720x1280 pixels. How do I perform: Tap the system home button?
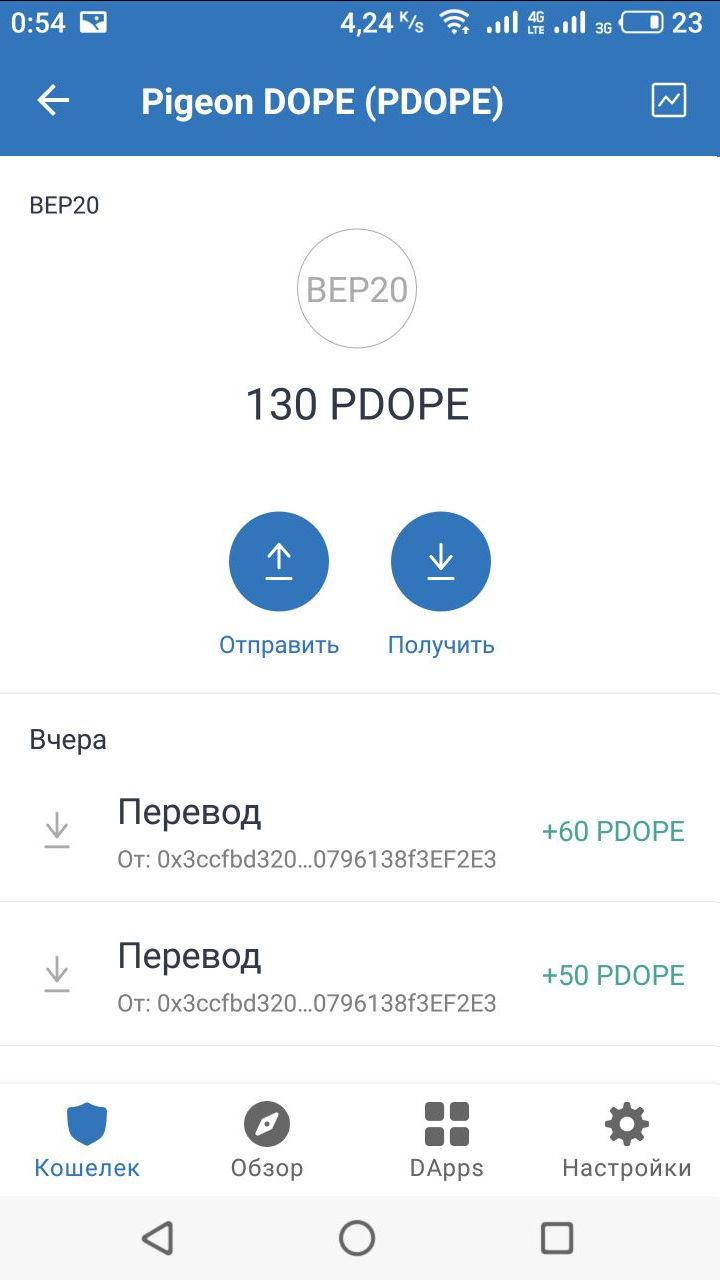(x=357, y=1238)
